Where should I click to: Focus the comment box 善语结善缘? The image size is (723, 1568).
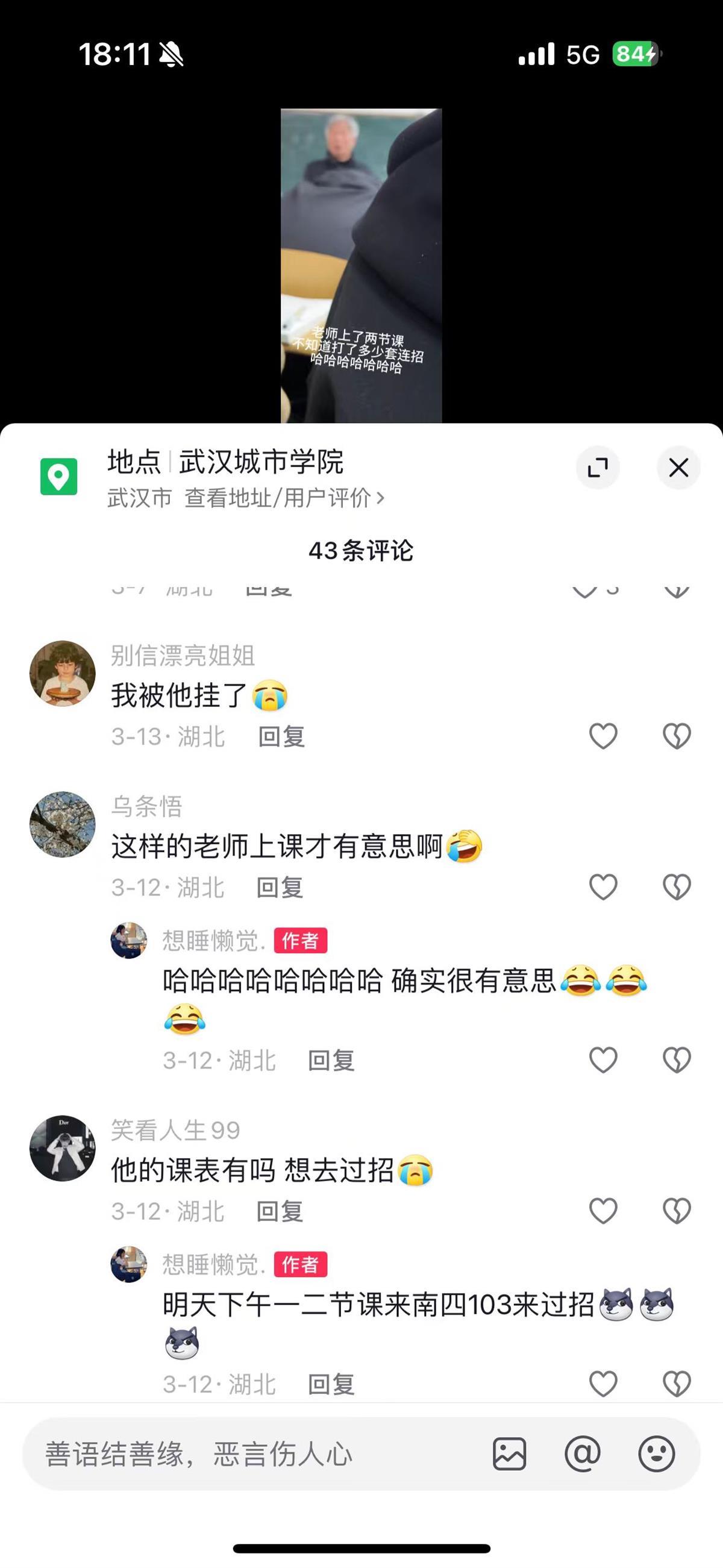pyautogui.click(x=243, y=1454)
